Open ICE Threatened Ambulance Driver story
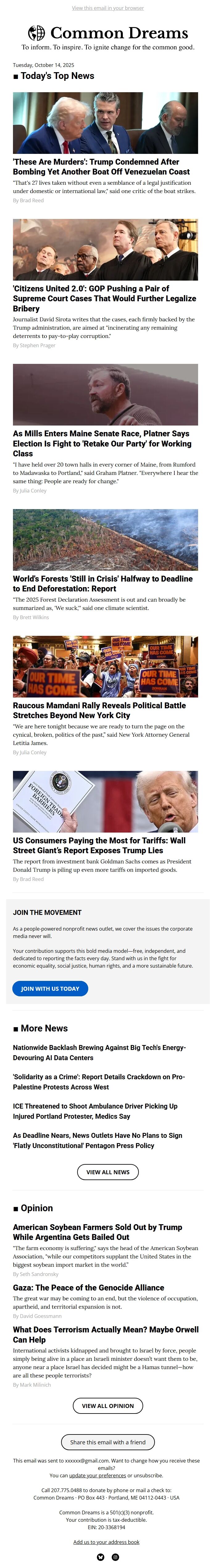This screenshot has height=1568, width=216. 95,1111
